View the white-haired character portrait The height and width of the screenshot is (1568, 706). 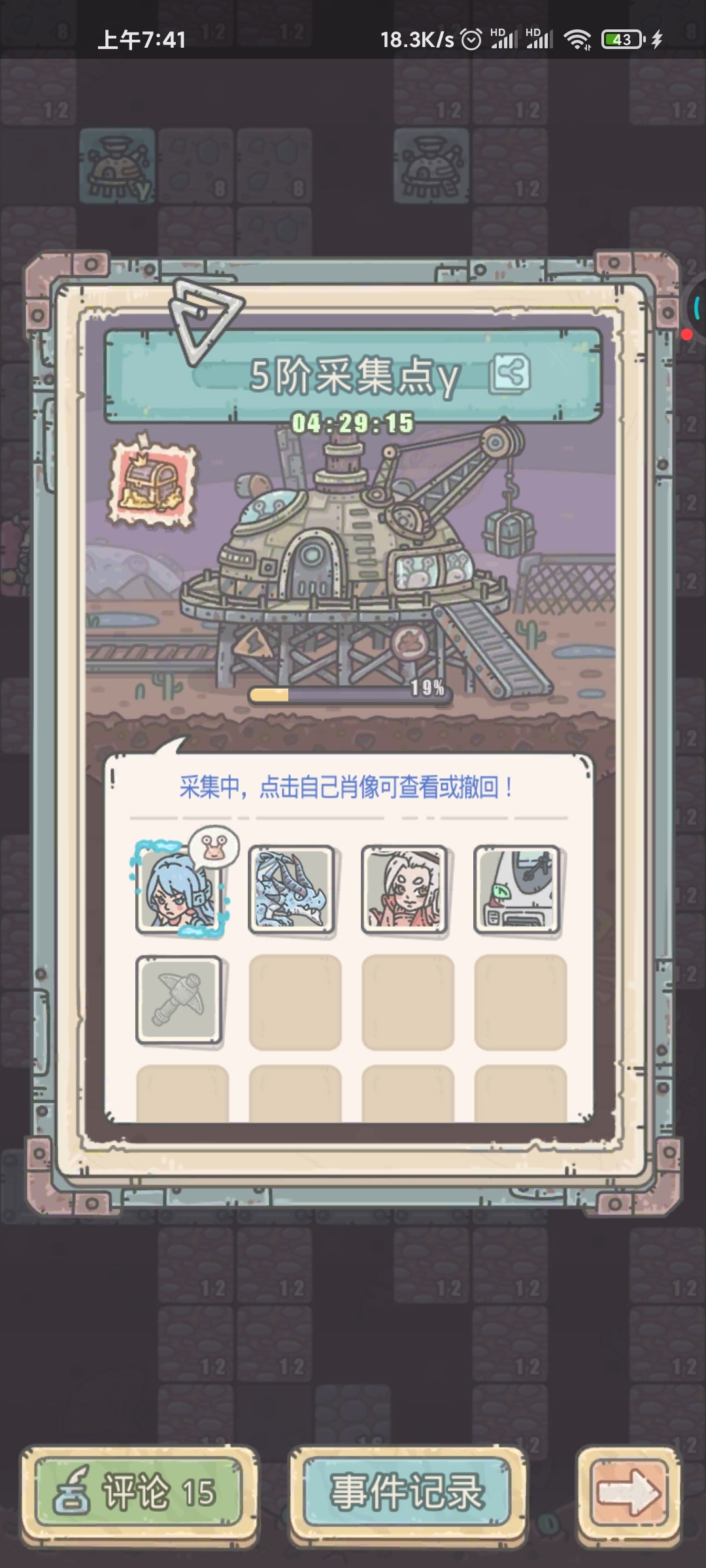405,890
